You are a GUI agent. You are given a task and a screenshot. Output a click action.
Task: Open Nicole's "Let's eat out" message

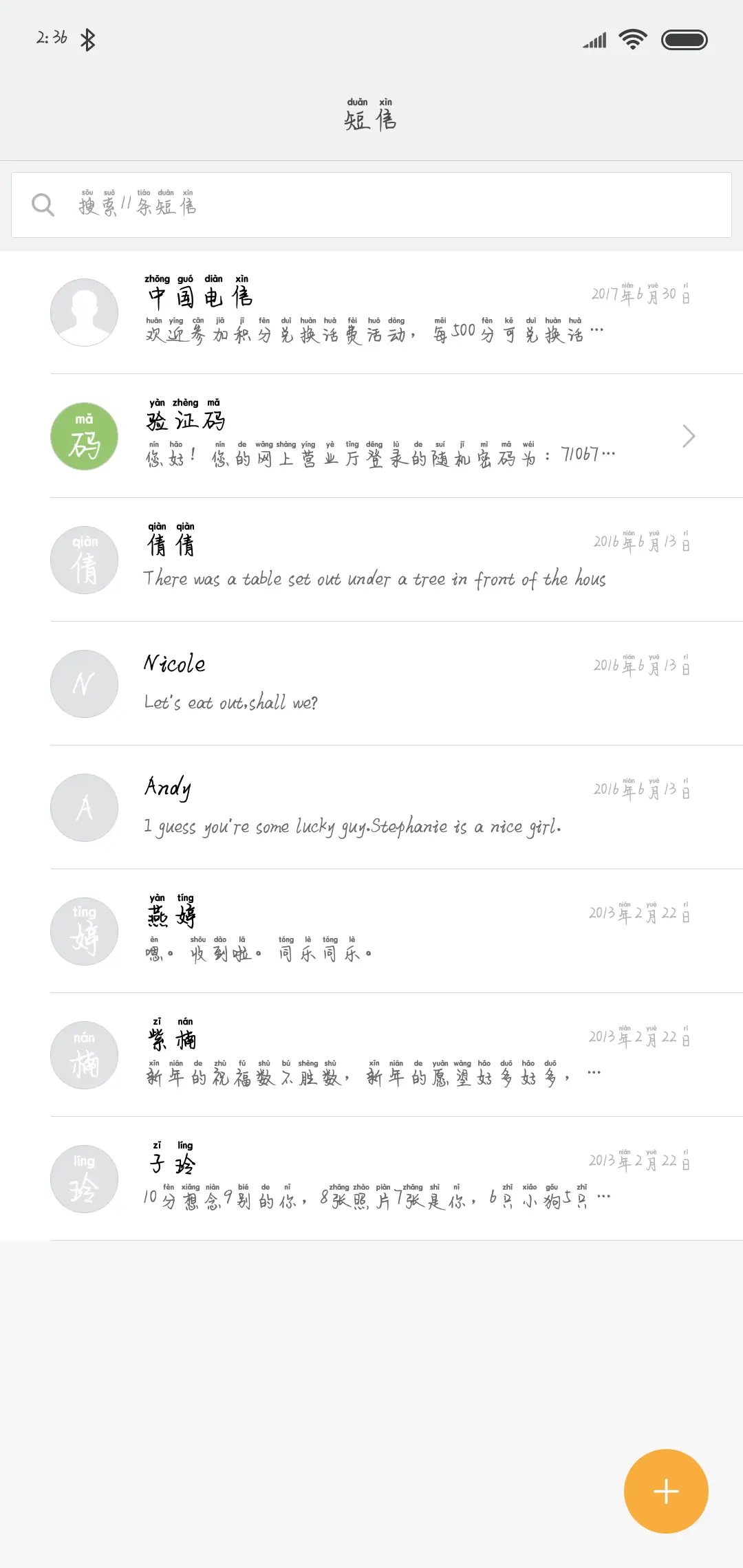371,684
